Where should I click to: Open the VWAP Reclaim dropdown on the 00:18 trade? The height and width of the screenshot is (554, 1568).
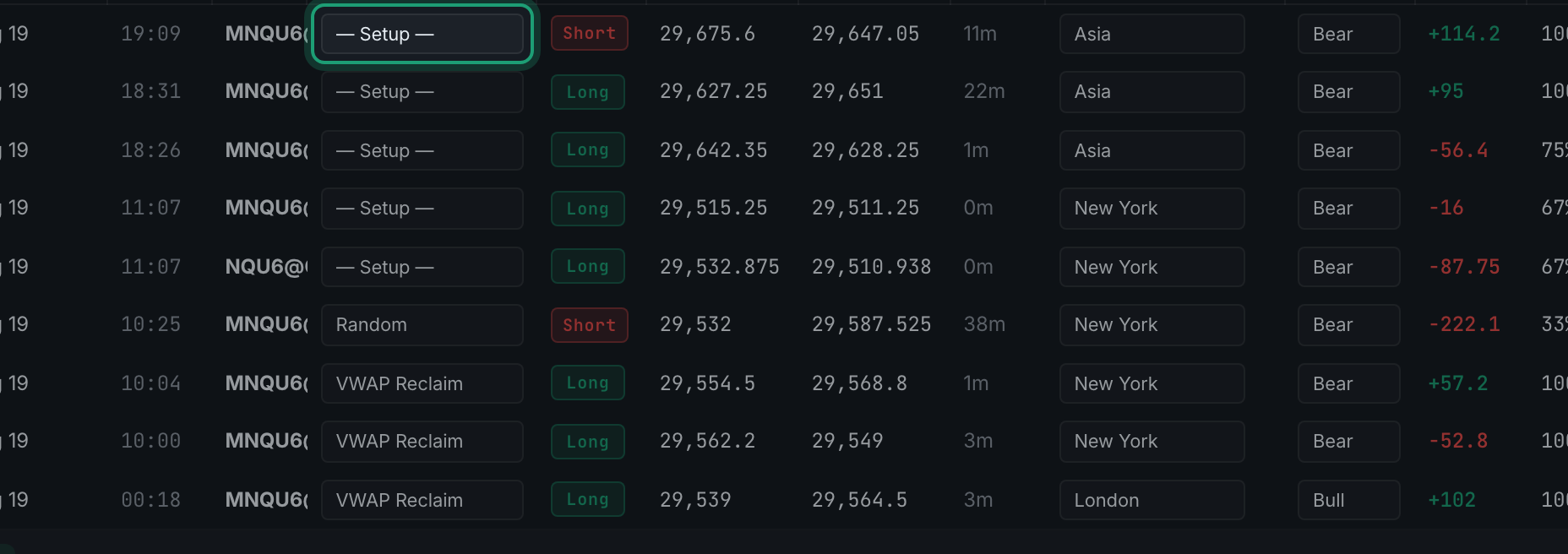click(x=422, y=500)
